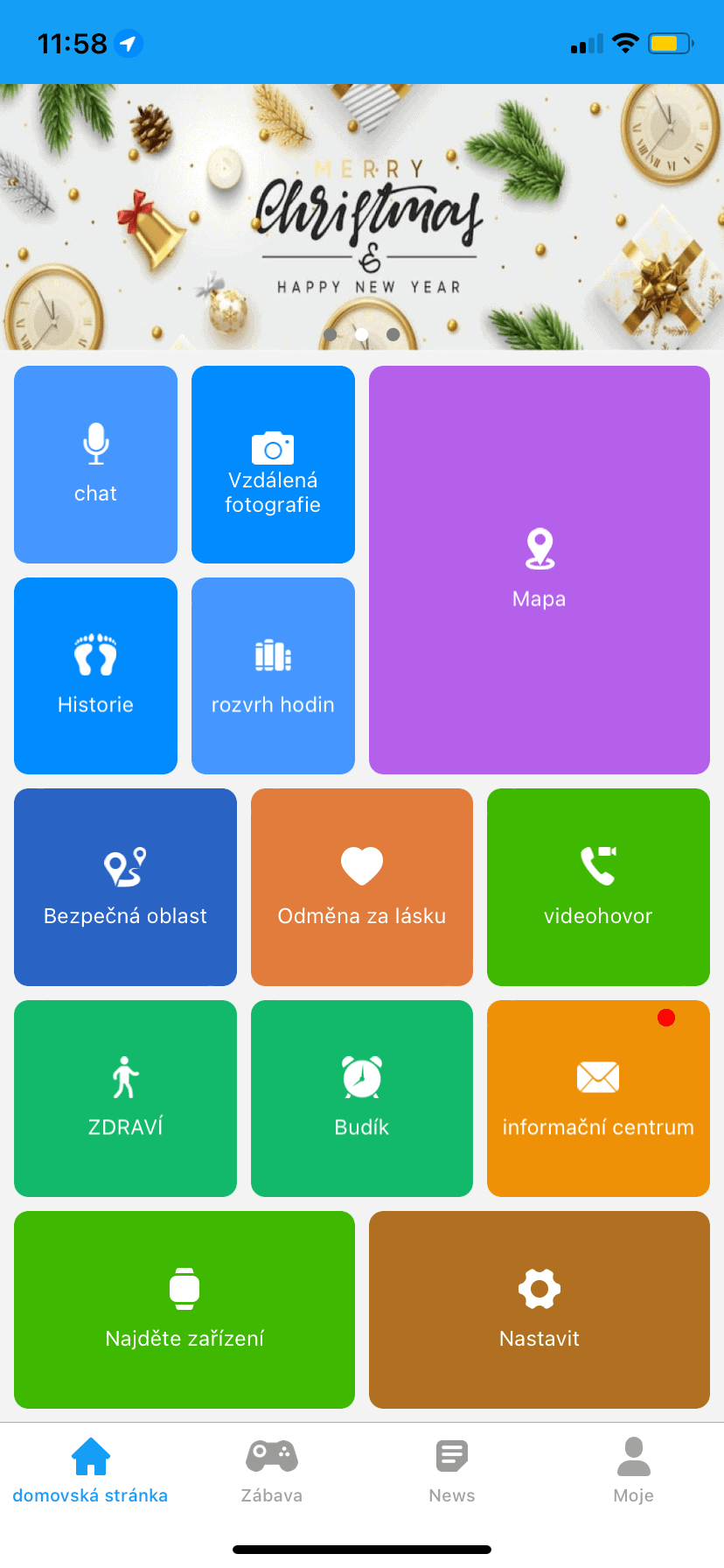Image resolution: width=724 pixels, height=1568 pixels.
Task: Open Bezpečná oblast safe zone
Action: 125,886
